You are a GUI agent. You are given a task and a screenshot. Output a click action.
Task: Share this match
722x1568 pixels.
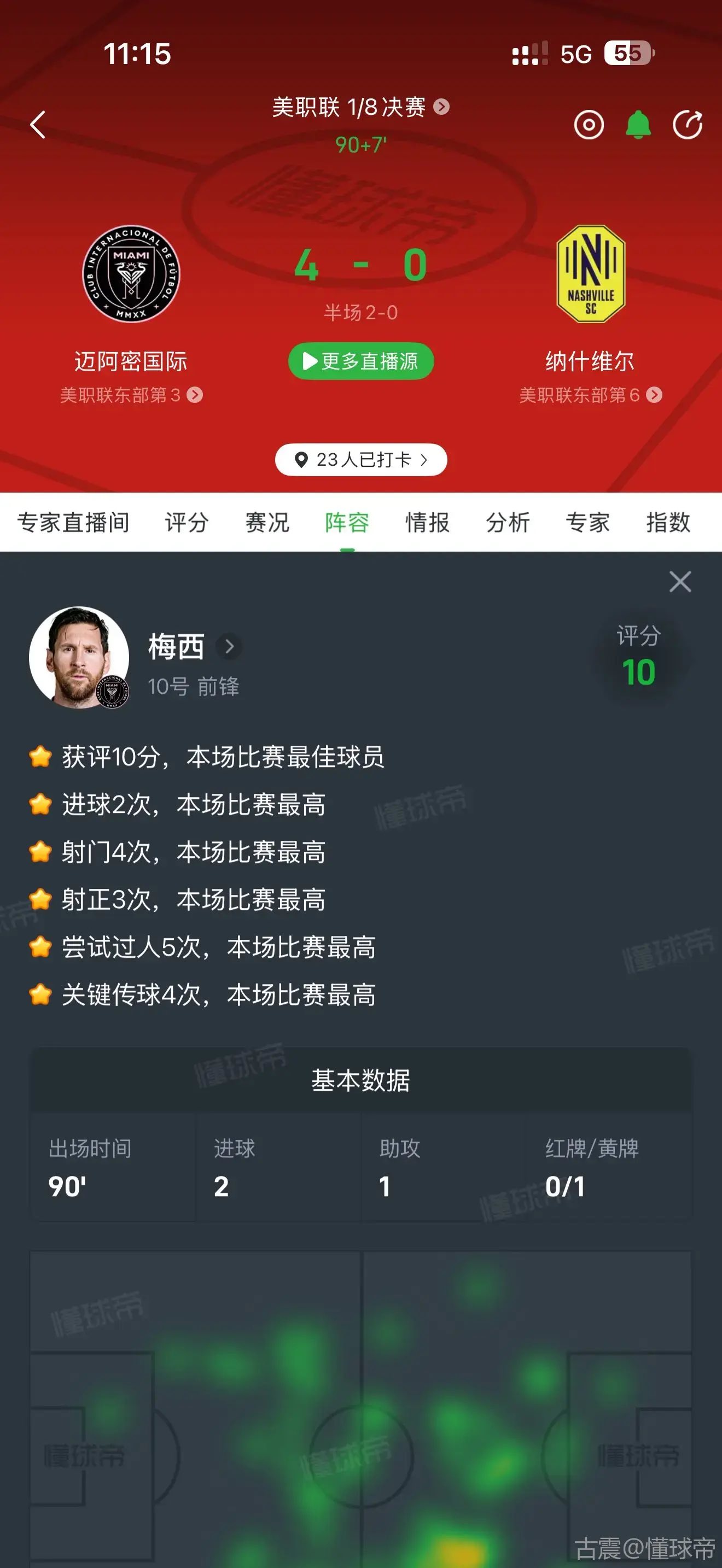[688, 125]
